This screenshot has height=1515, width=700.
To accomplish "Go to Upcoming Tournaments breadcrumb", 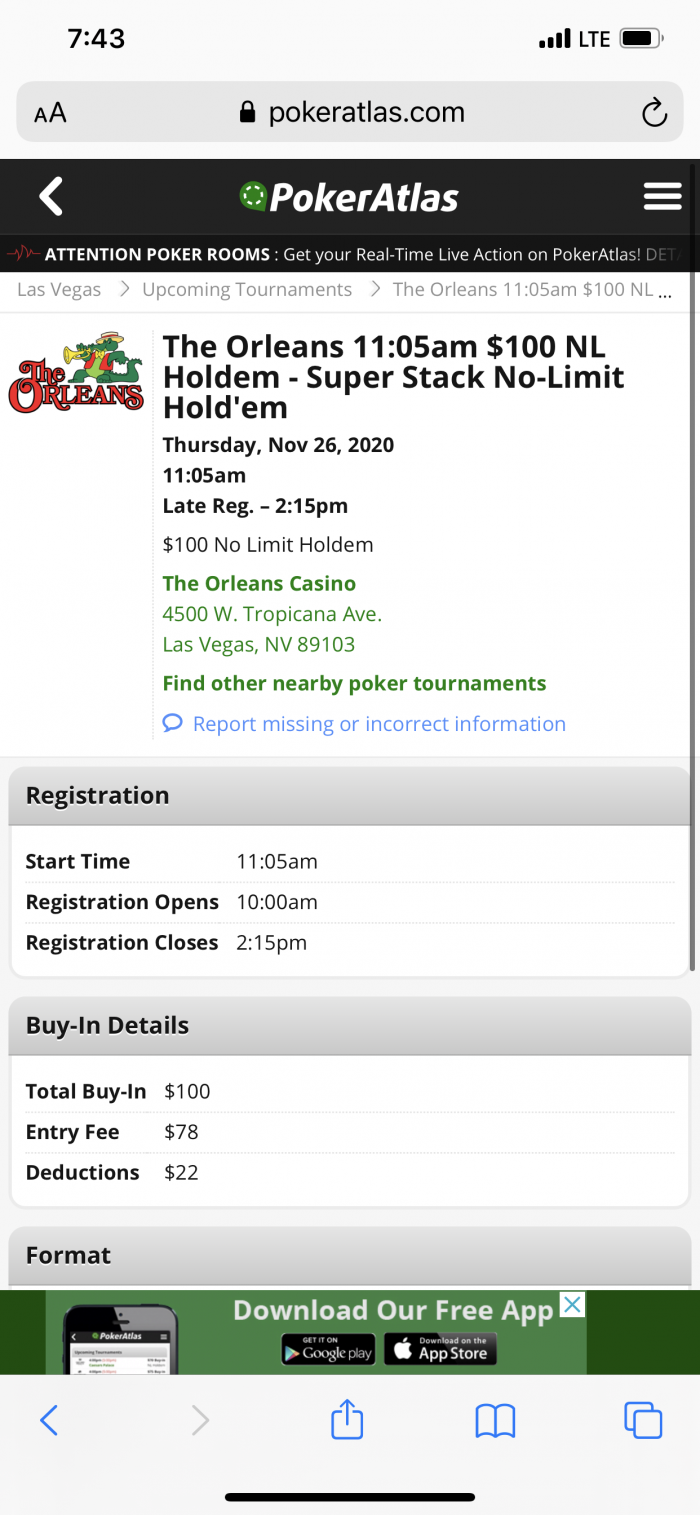I will pyautogui.click(x=247, y=290).
